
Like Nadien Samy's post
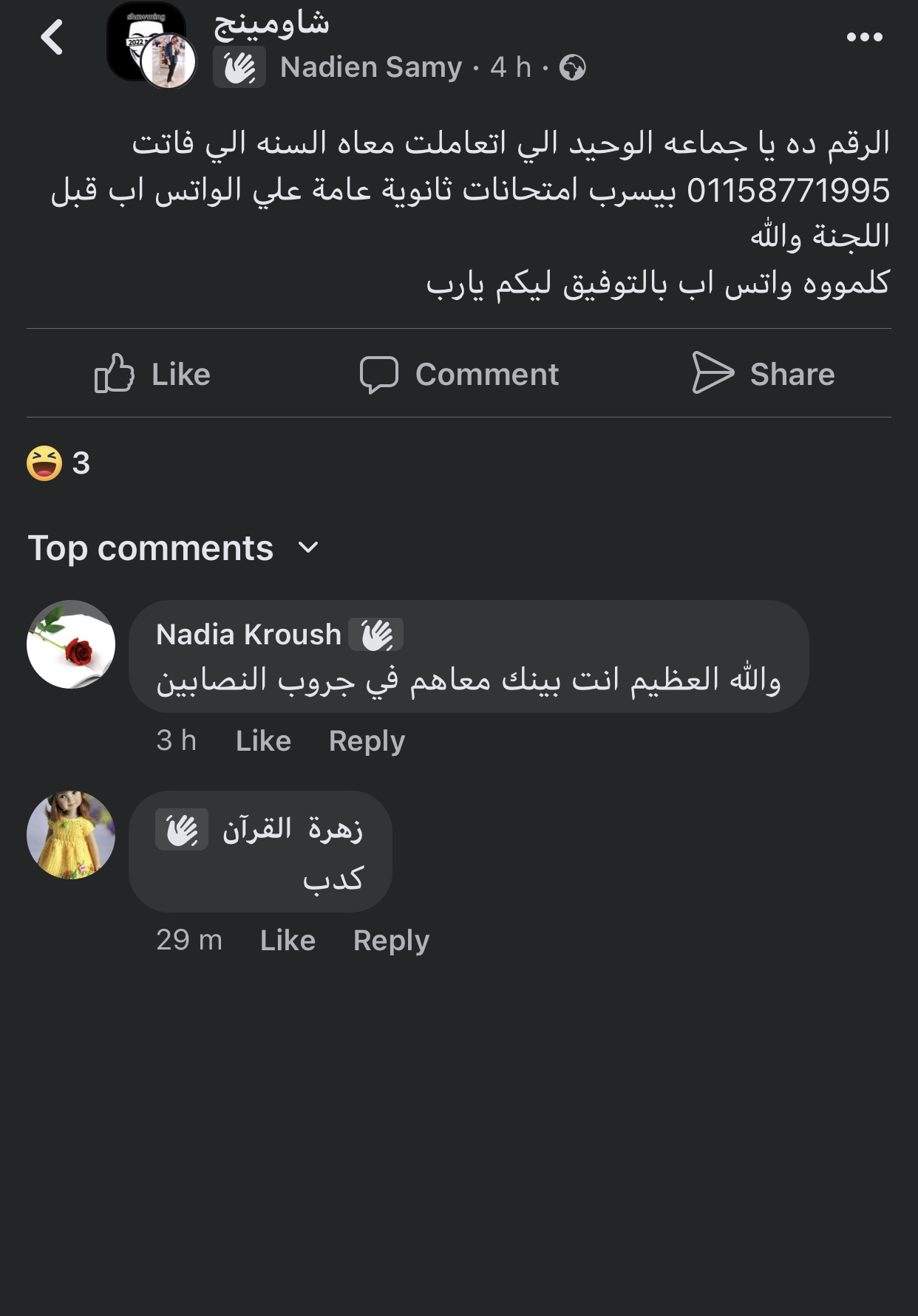pos(153,374)
